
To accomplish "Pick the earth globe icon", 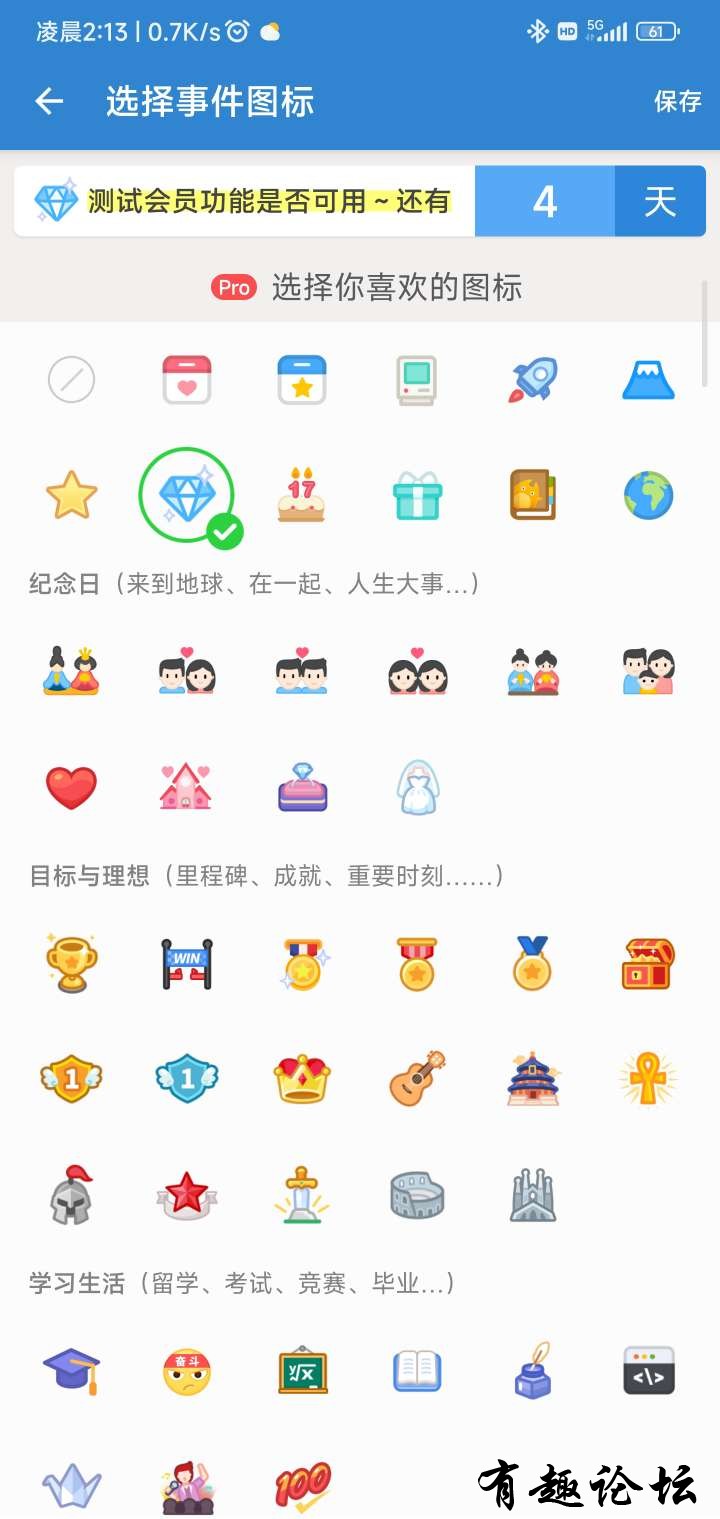I will 648,496.
